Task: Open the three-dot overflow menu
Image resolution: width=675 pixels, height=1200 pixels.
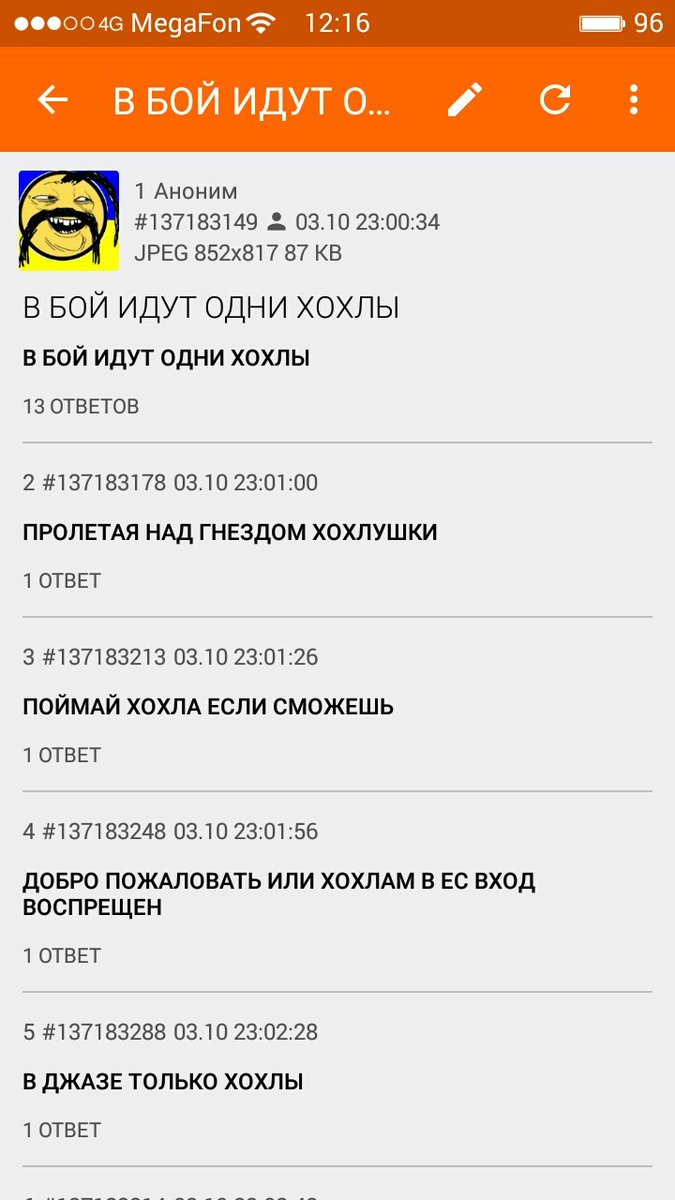Action: [633, 100]
